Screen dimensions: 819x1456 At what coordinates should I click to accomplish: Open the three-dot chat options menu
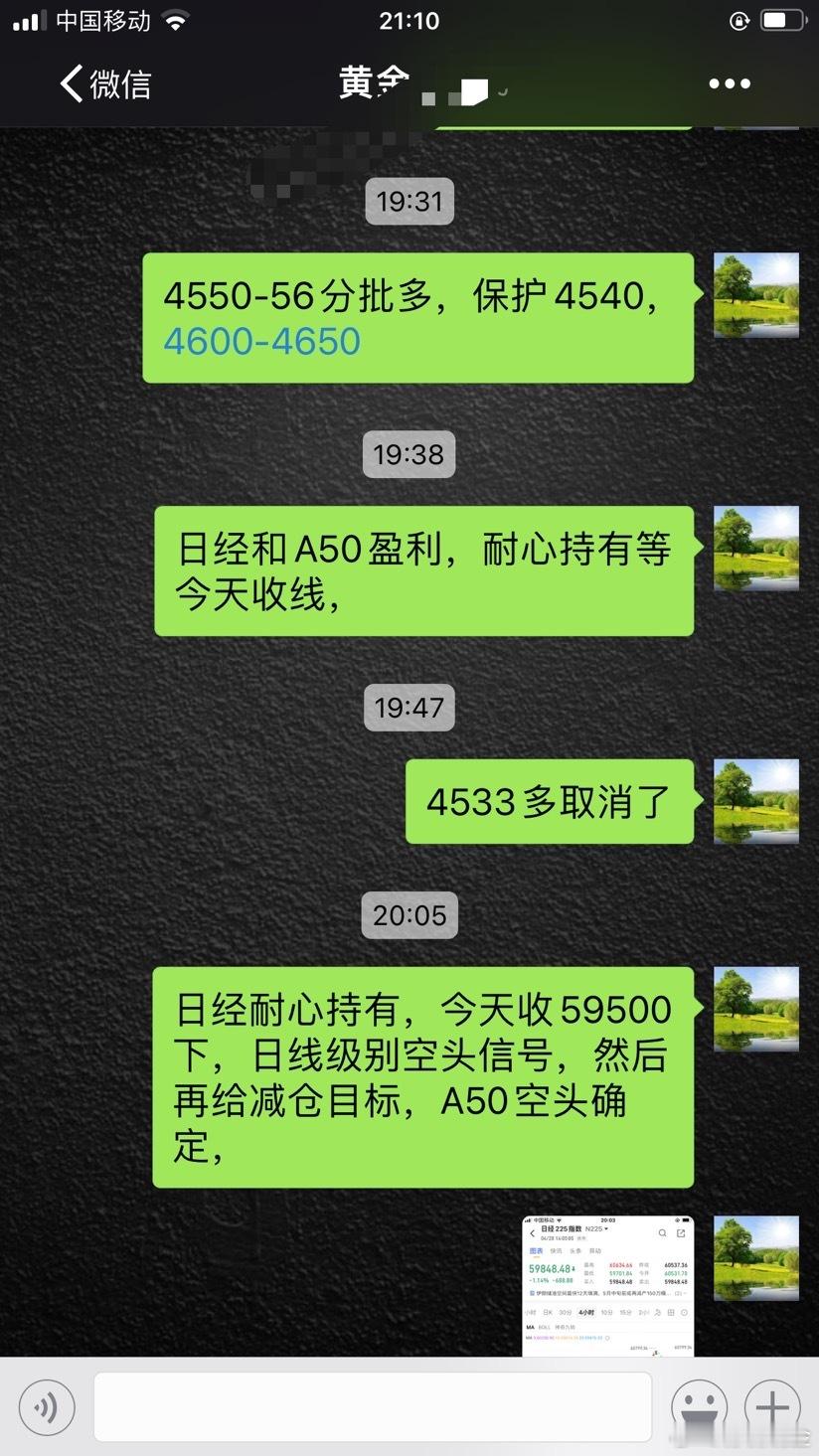(x=730, y=83)
